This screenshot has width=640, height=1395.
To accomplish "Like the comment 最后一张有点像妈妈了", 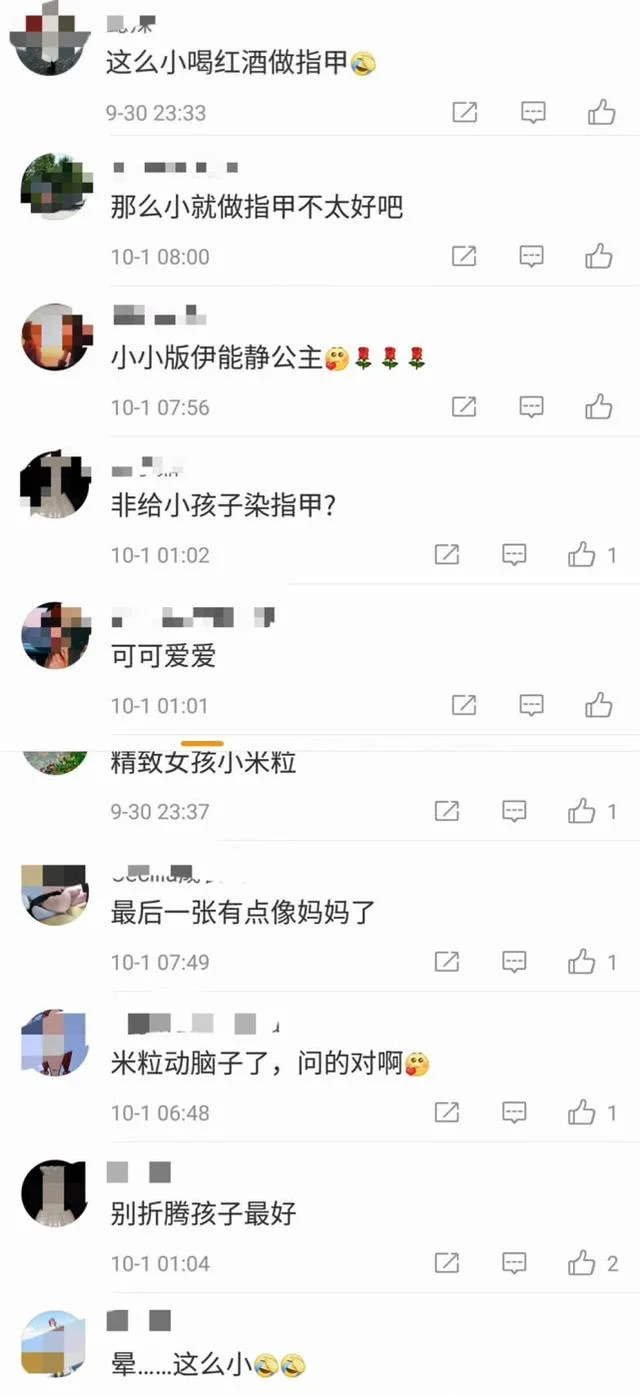I will coord(582,962).
